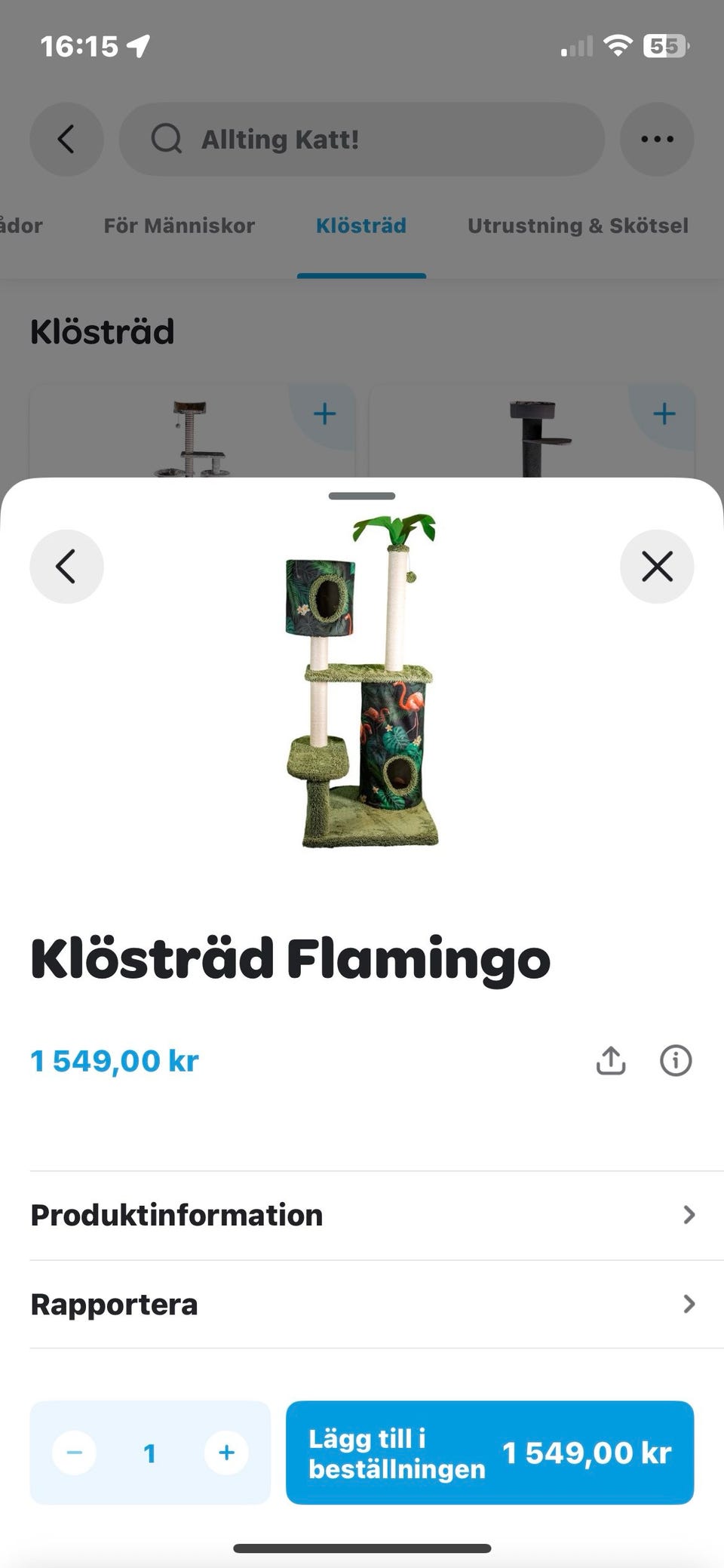Close the product sheet with the X
The image size is (724, 1568).
(657, 566)
